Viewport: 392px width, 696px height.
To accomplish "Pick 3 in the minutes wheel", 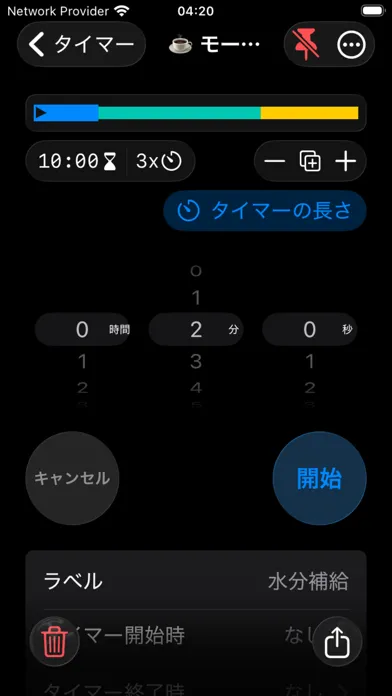I will [x=196, y=362].
